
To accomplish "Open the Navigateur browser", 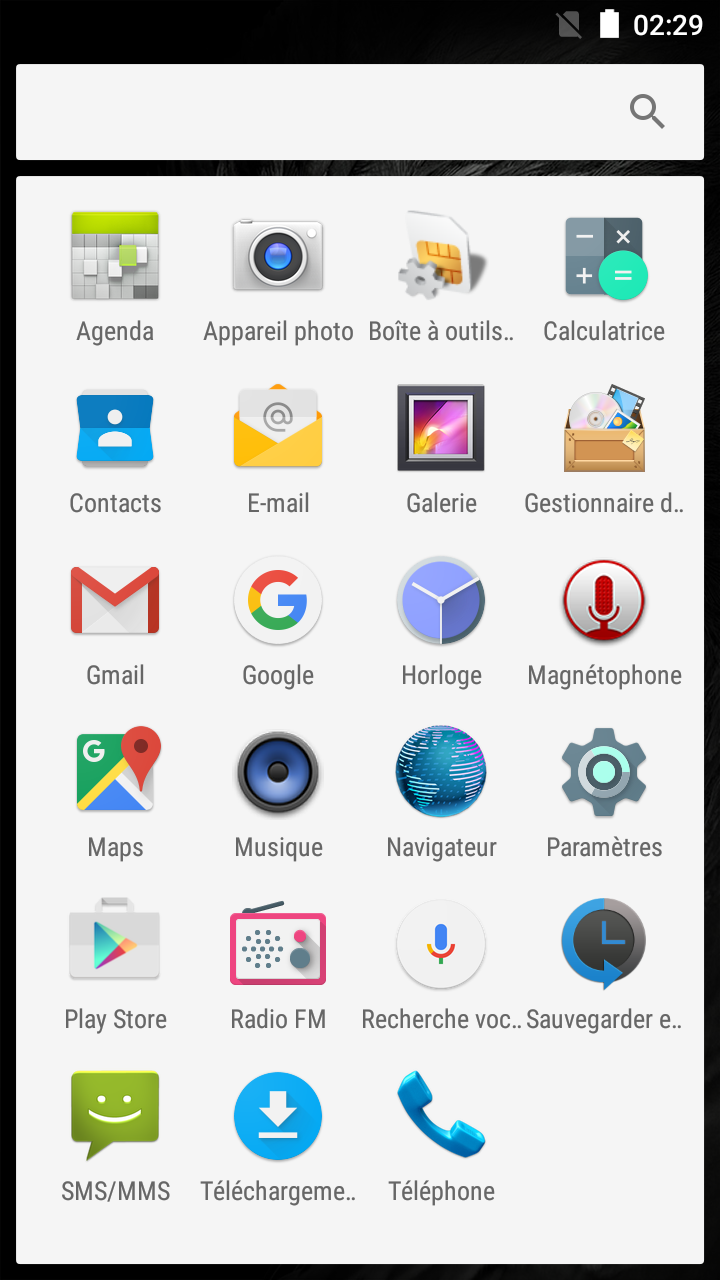I will pyautogui.click(x=441, y=772).
